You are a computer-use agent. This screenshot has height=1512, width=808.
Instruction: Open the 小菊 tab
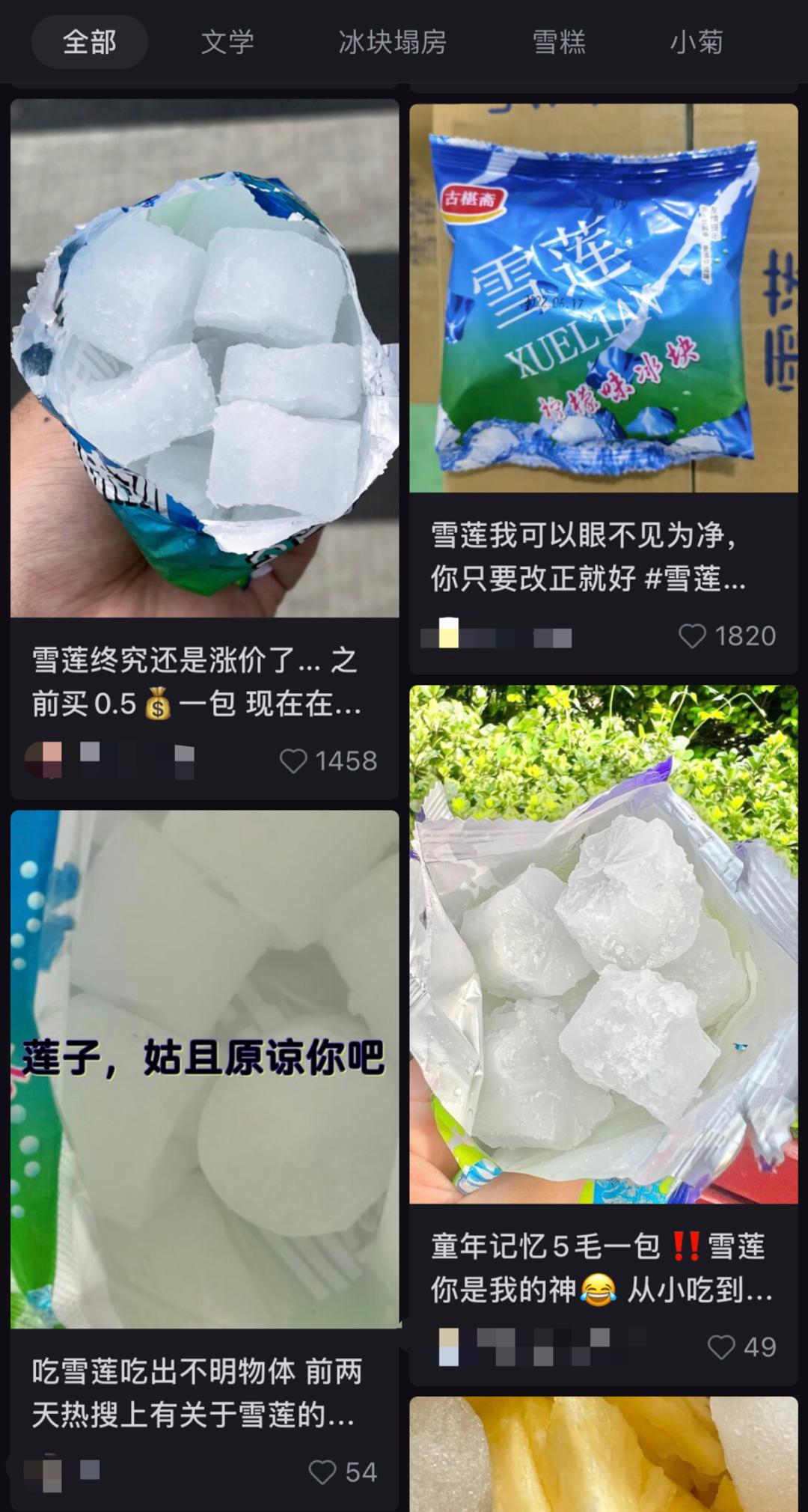(697, 43)
